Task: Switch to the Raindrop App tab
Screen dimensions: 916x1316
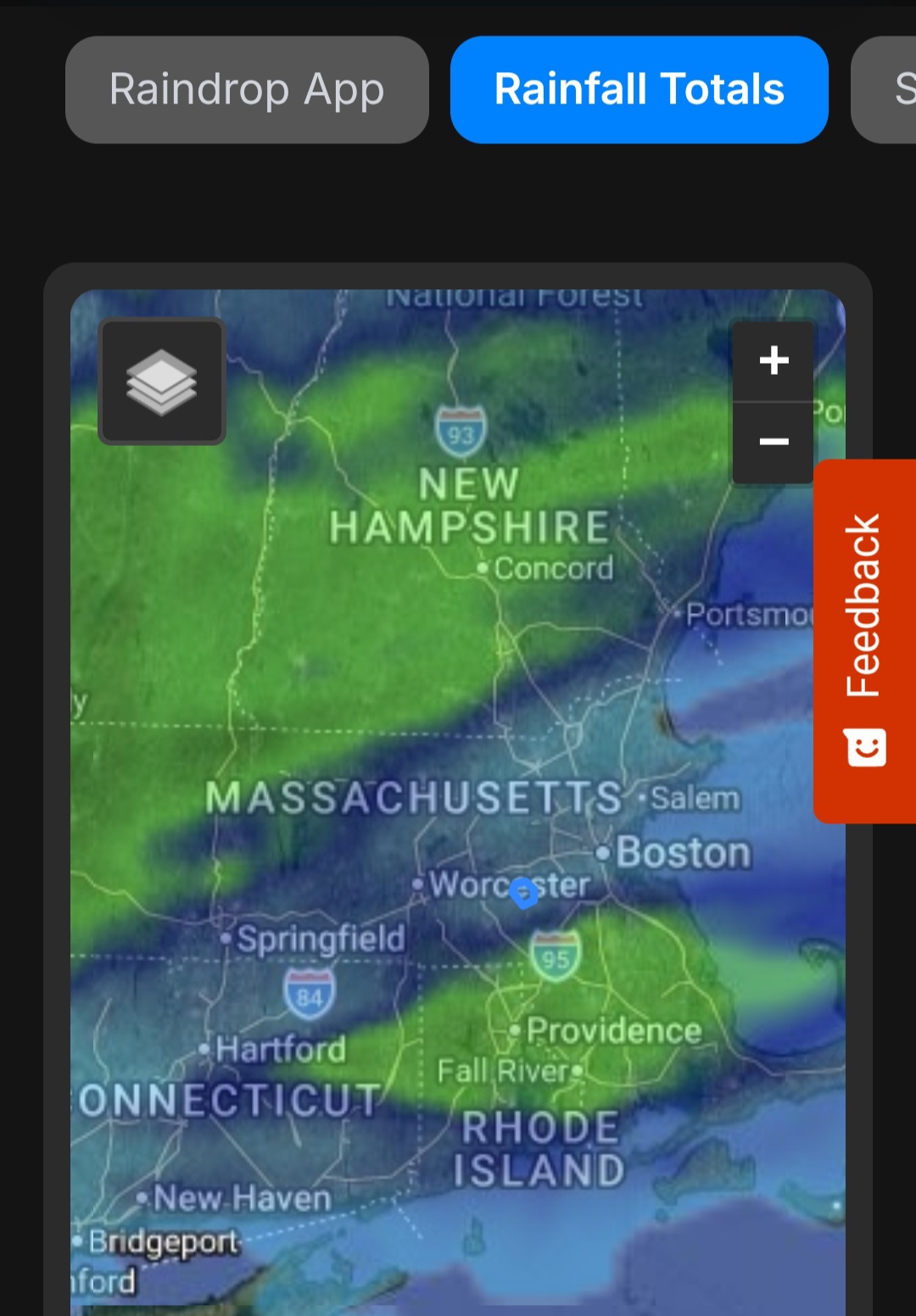Action: pos(247,90)
